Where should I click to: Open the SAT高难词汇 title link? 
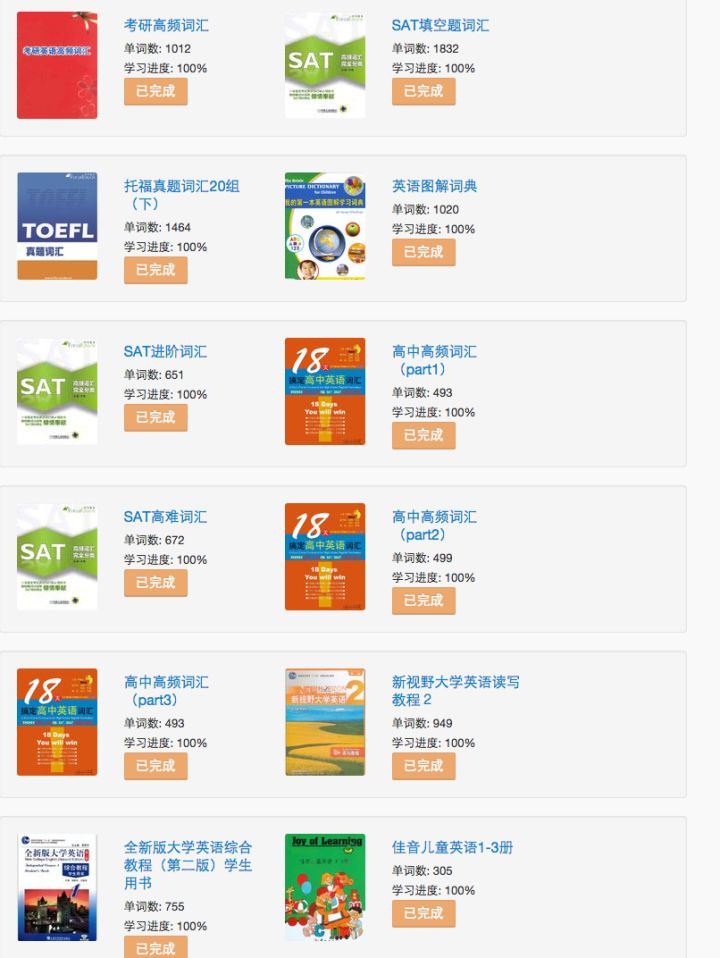click(165, 517)
